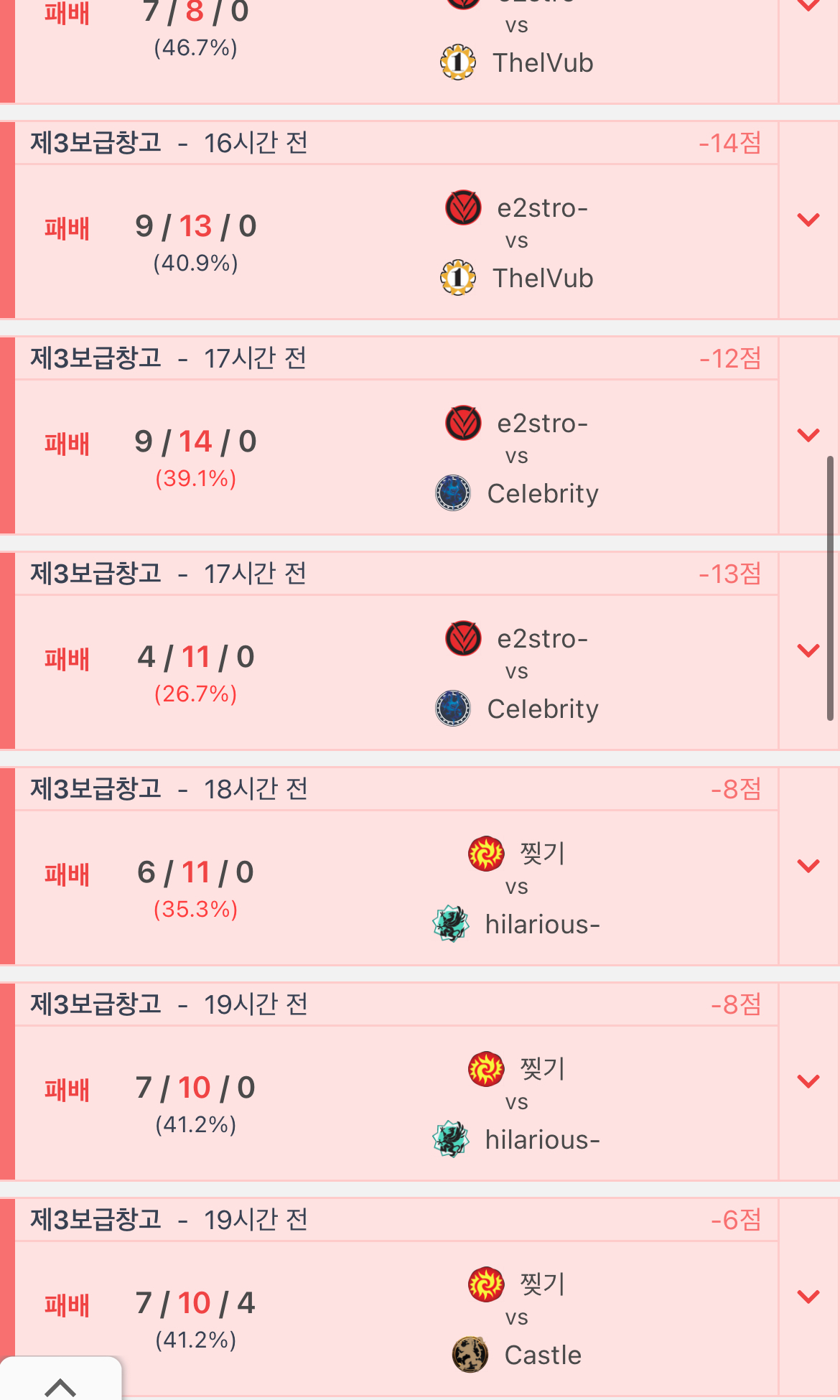Open Celebrity clan in the 9/14/0 match
Image resolution: width=840 pixels, height=1400 pixels.
[542, 493]
